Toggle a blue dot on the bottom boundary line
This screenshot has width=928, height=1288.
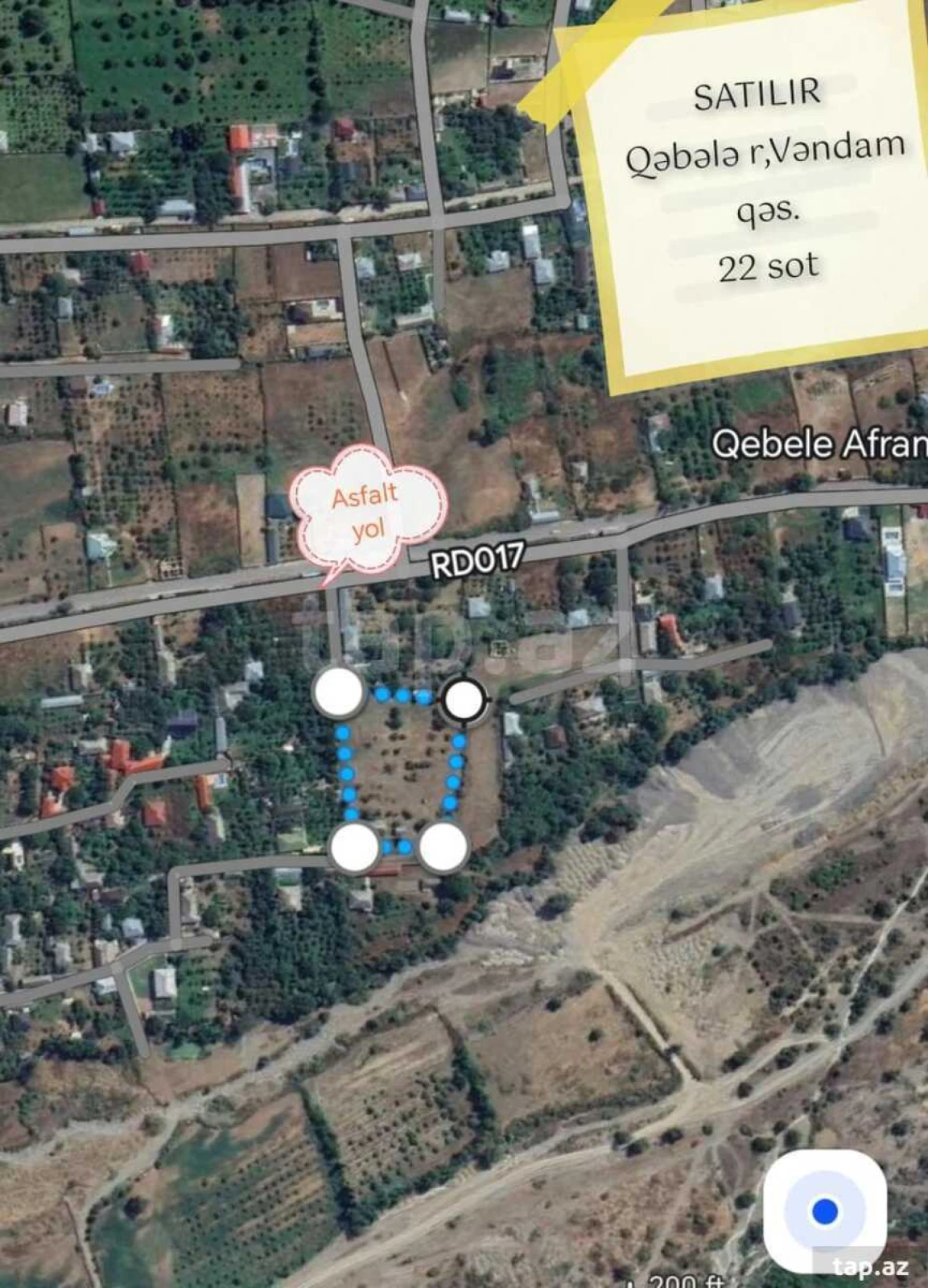396,848
